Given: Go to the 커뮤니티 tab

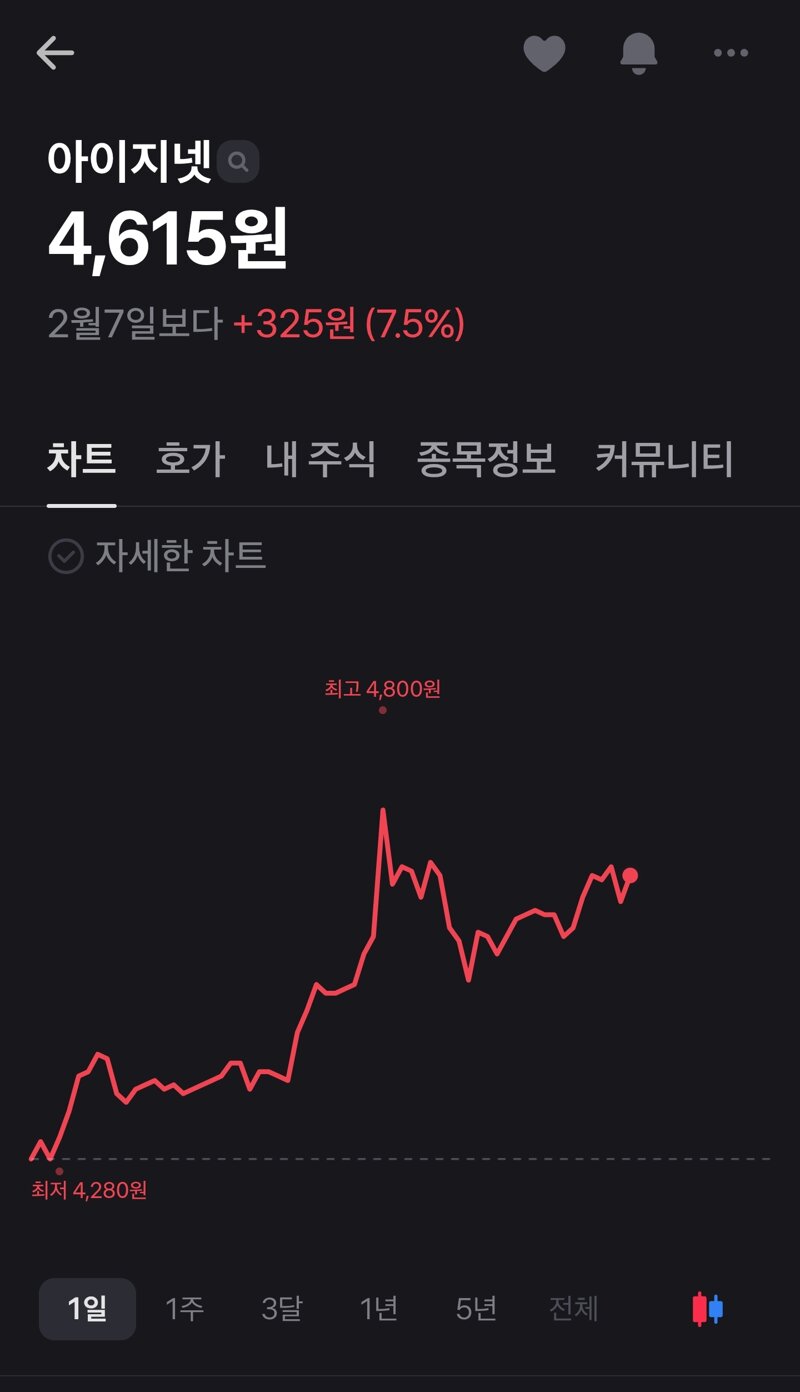Looking at the screenshot, I should tap(664, 460).
